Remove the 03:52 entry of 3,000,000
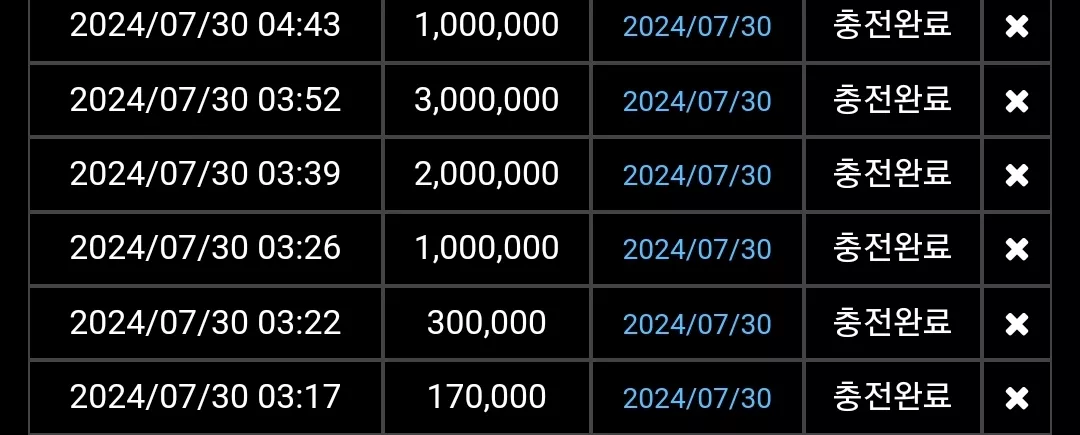1080x435 pixels. [1017, 101]
